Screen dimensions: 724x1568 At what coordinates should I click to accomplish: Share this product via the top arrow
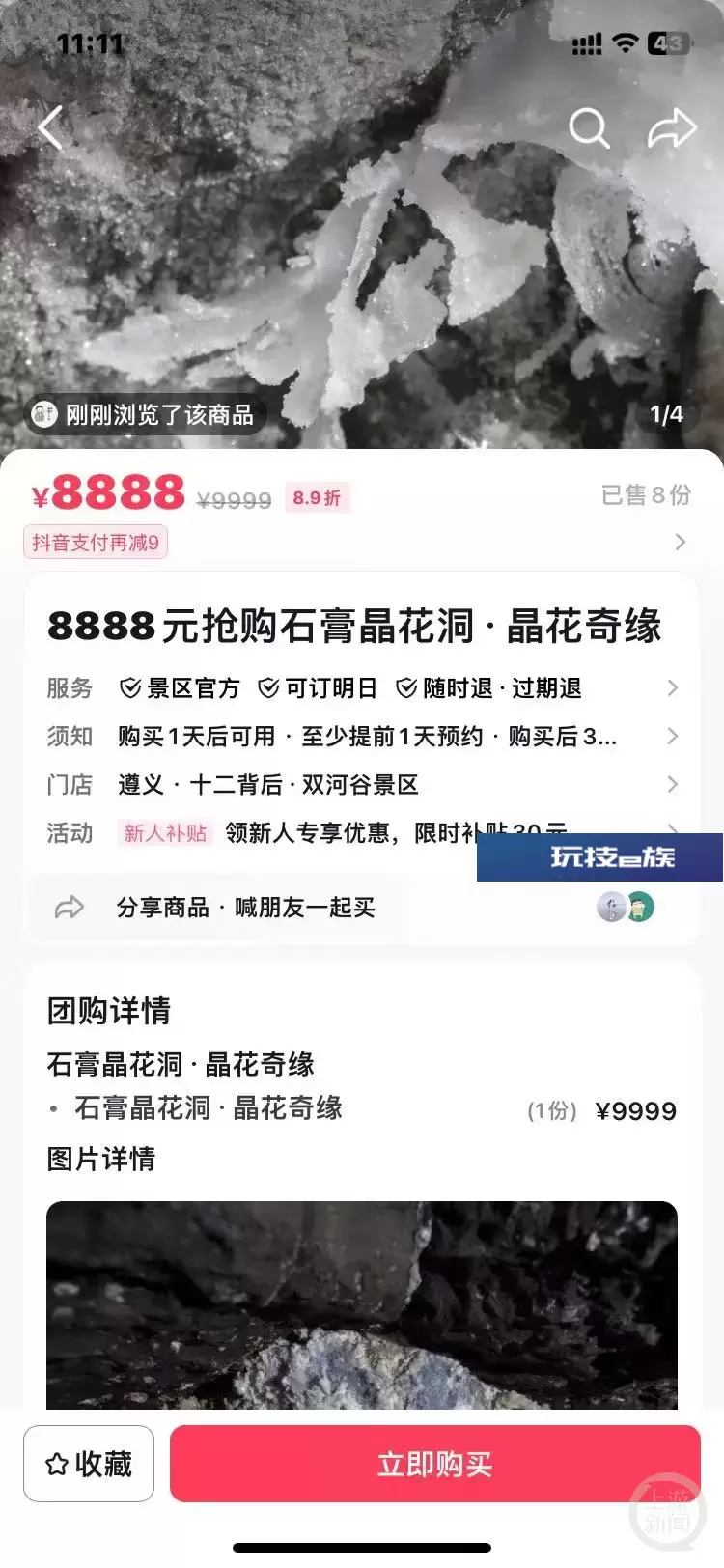[672, 127]
